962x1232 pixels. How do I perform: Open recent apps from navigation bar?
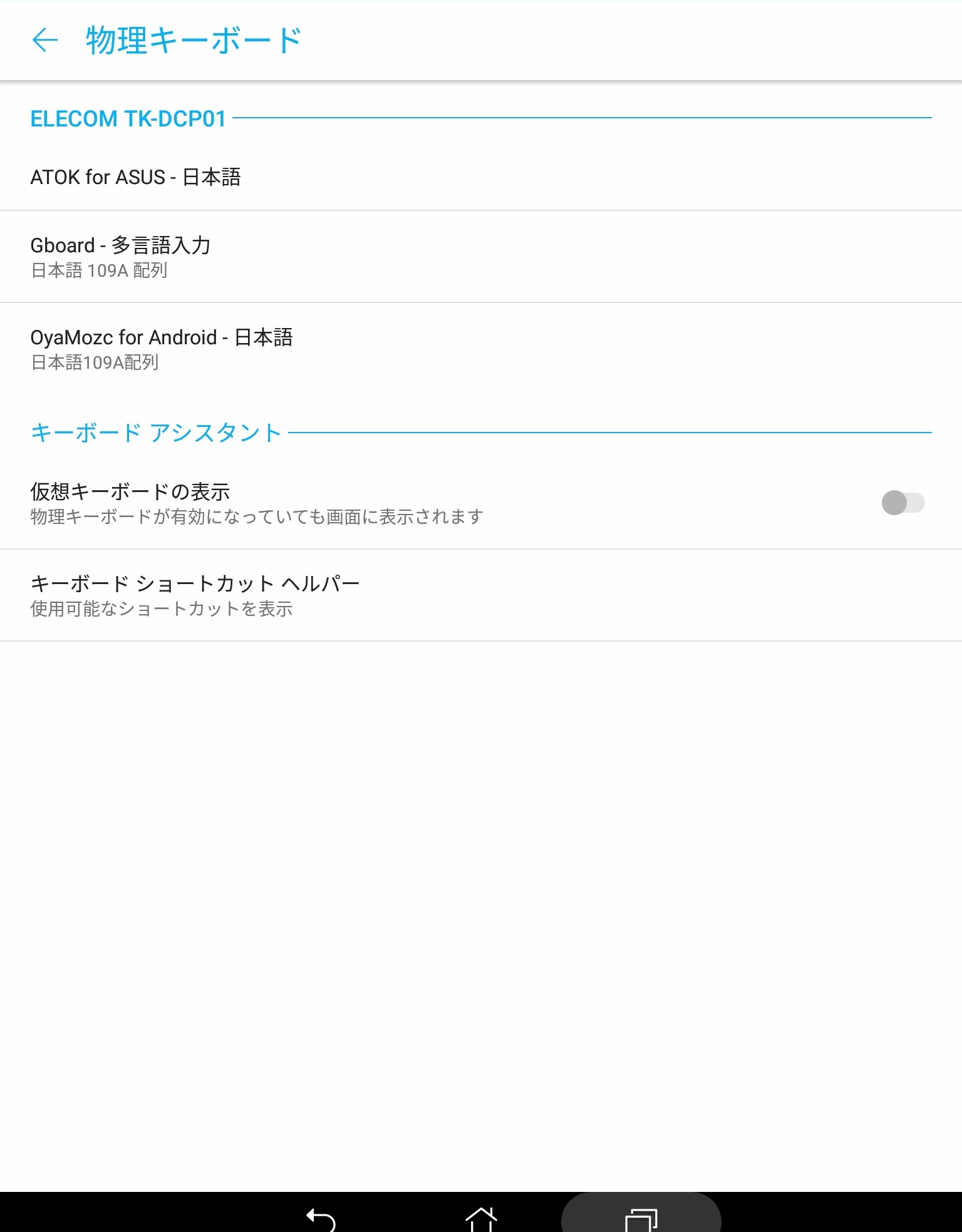[x=641, y=1218]
